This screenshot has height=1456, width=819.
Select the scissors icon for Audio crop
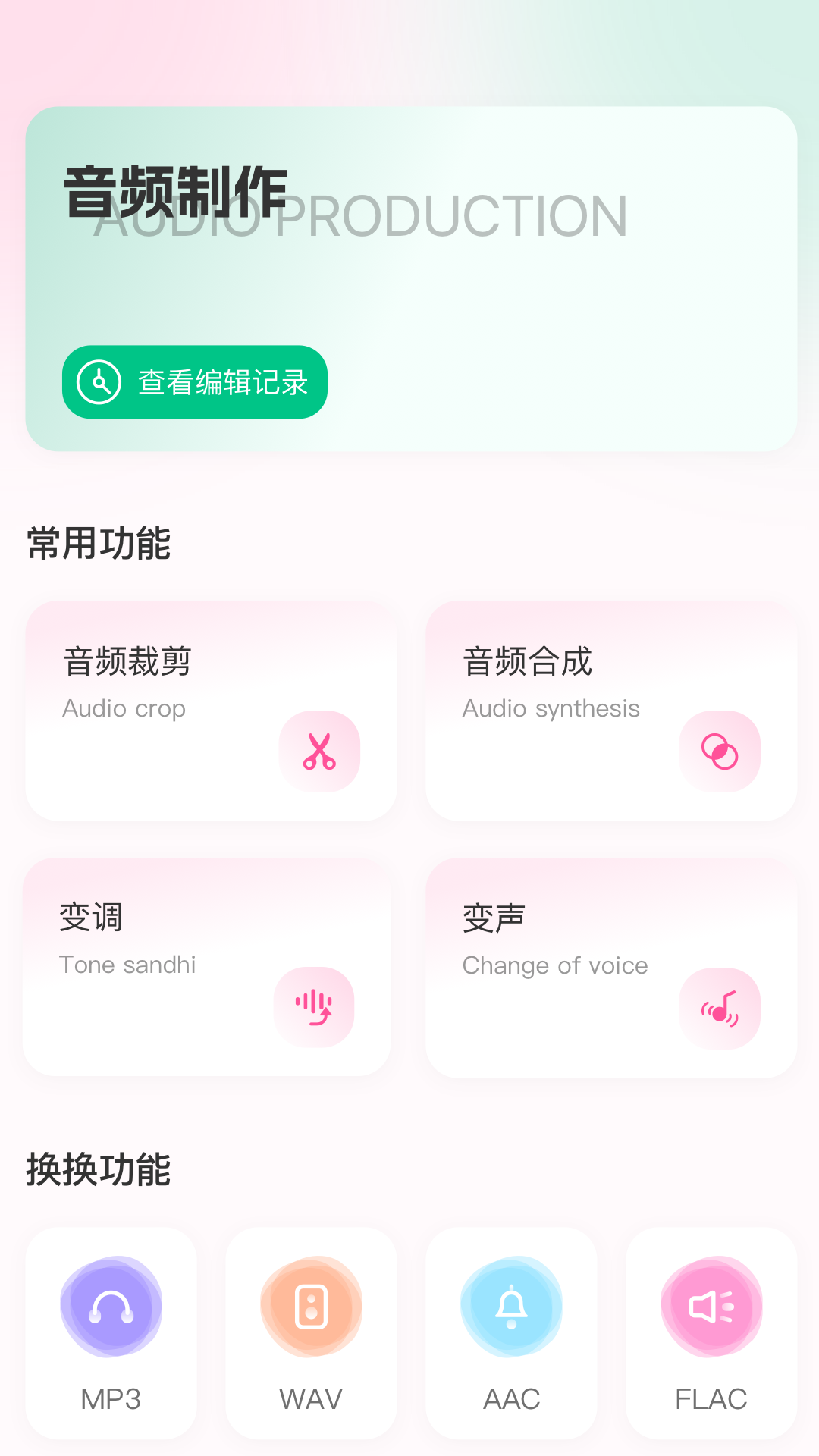(319, 750)
